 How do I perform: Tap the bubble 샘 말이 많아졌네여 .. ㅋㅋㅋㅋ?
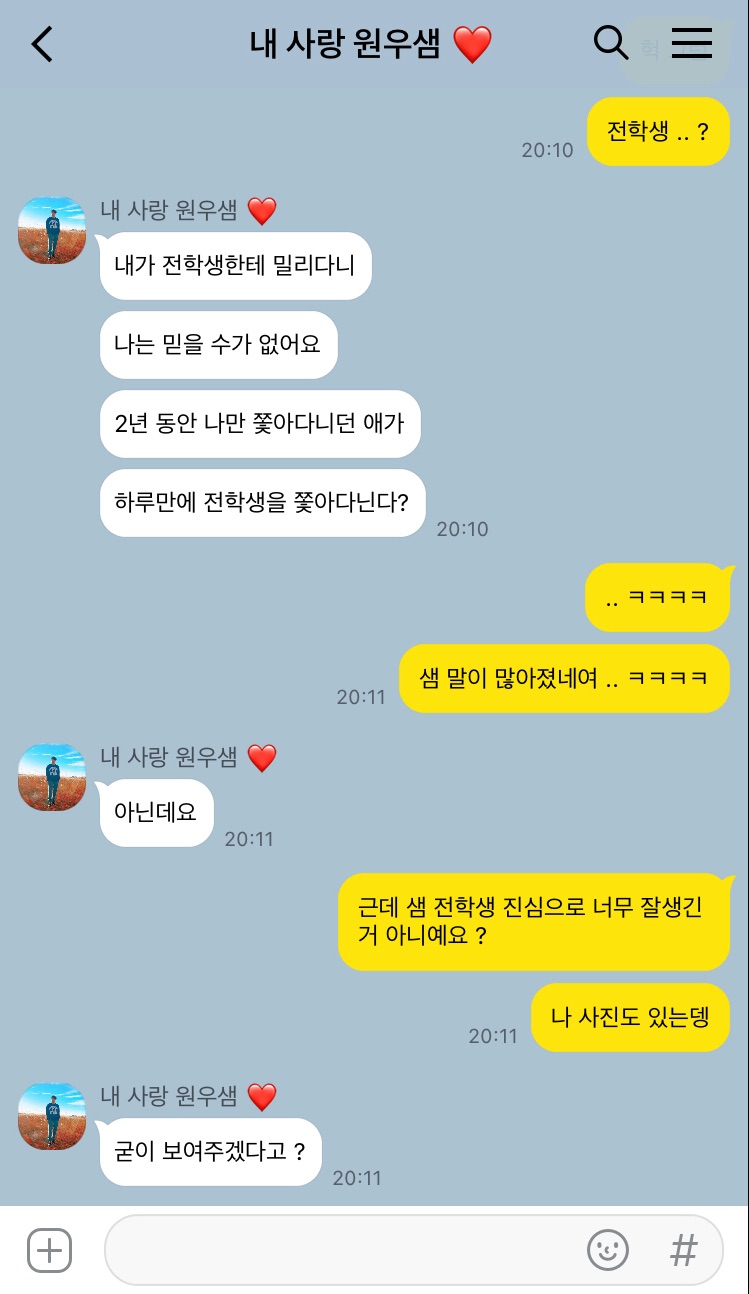(564, 678)
